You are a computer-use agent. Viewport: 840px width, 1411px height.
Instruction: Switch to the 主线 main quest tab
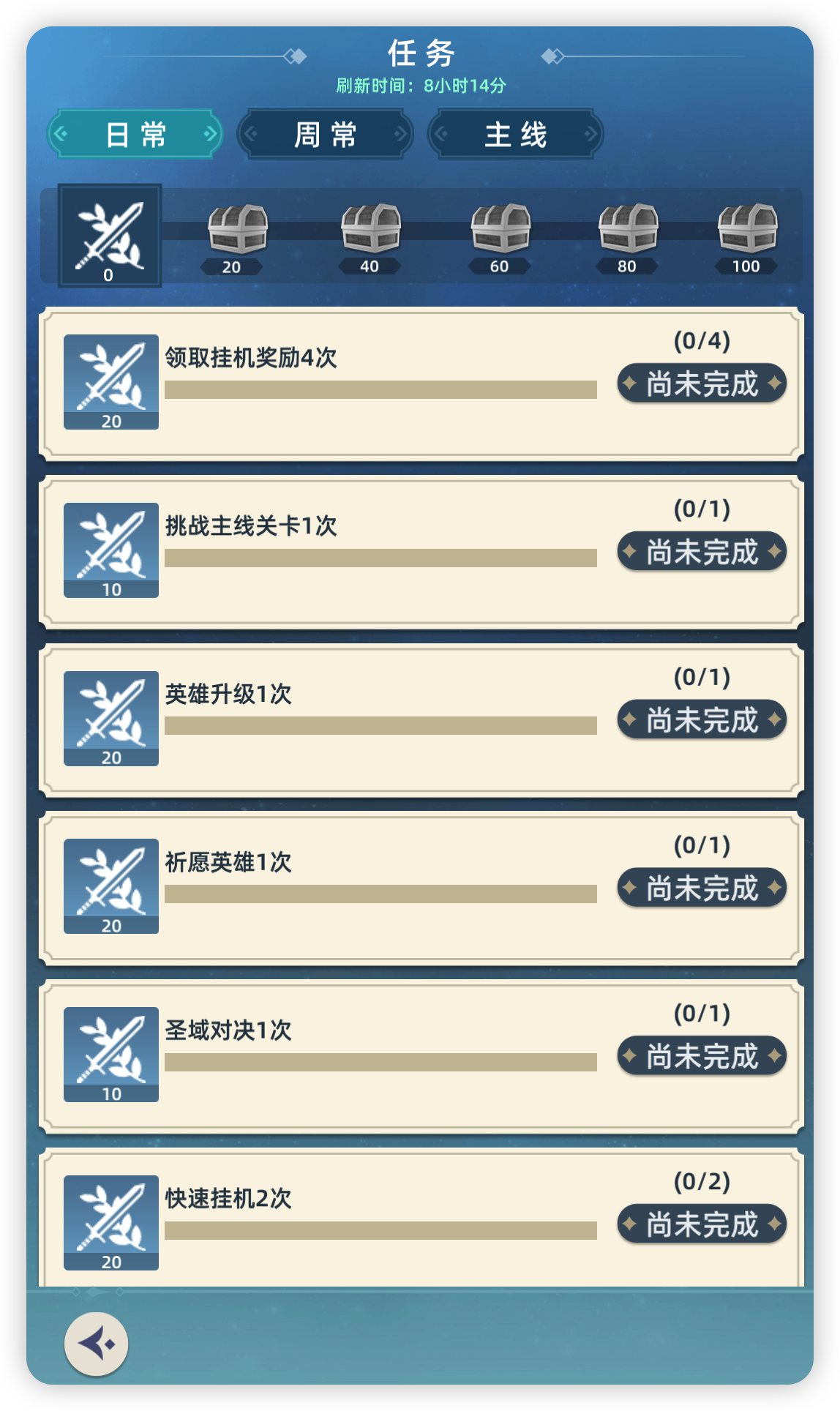515,134
